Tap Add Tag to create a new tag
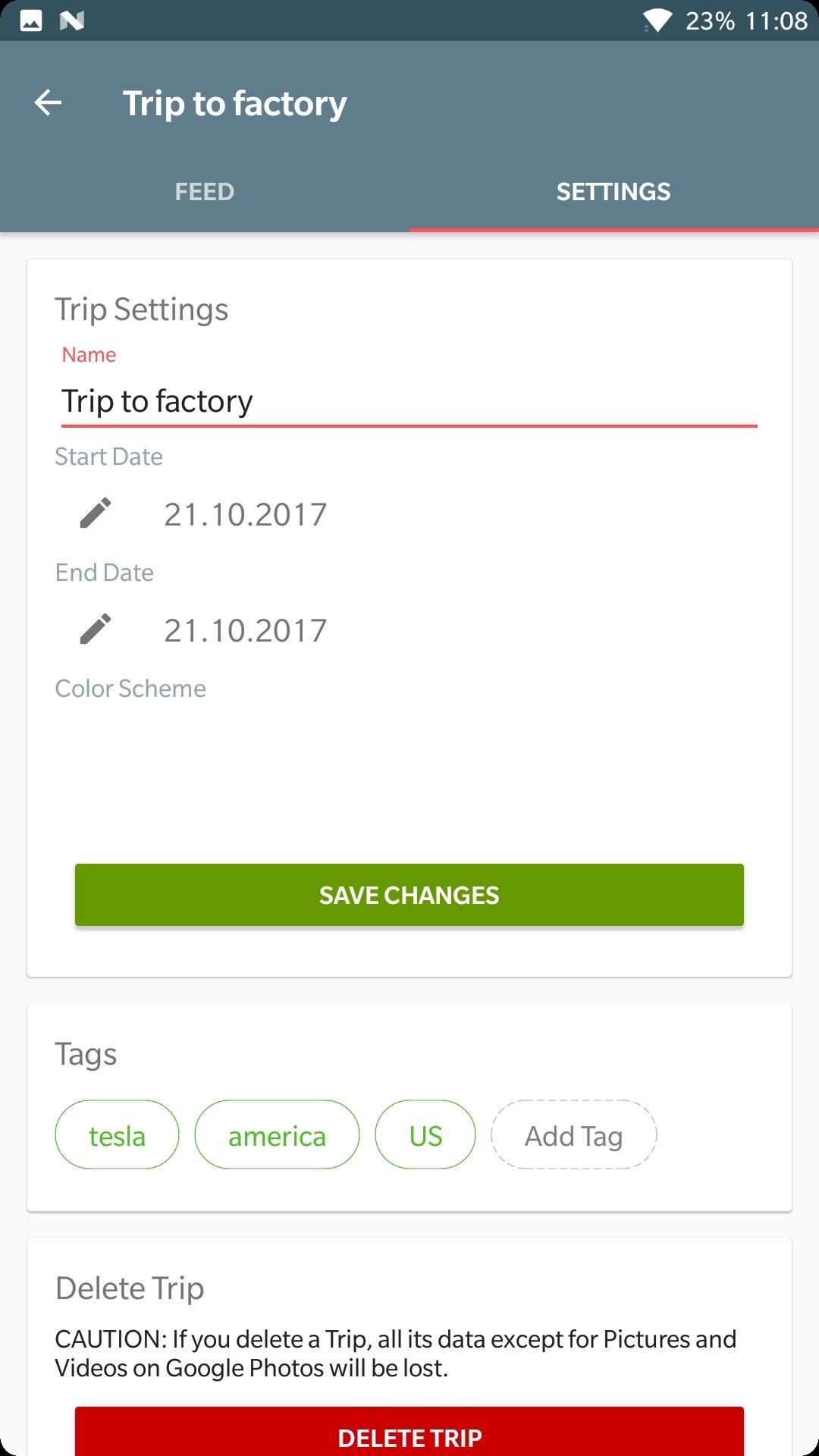Image resolution: width=819 pixels, height=1456 pixels. [x=573, y=1135]
